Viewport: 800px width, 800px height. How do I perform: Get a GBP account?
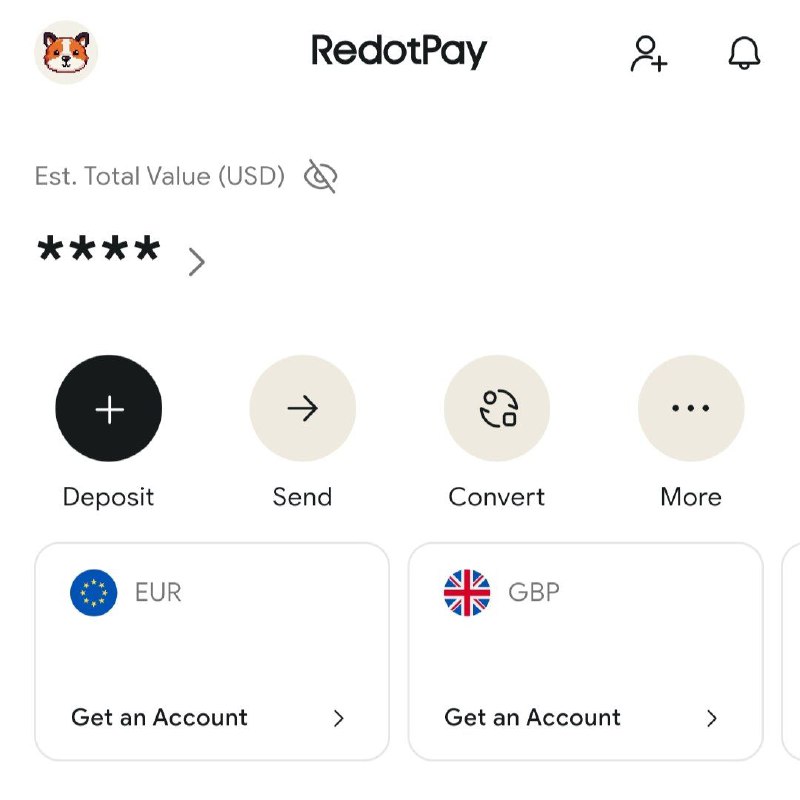(x=583, y=717)
